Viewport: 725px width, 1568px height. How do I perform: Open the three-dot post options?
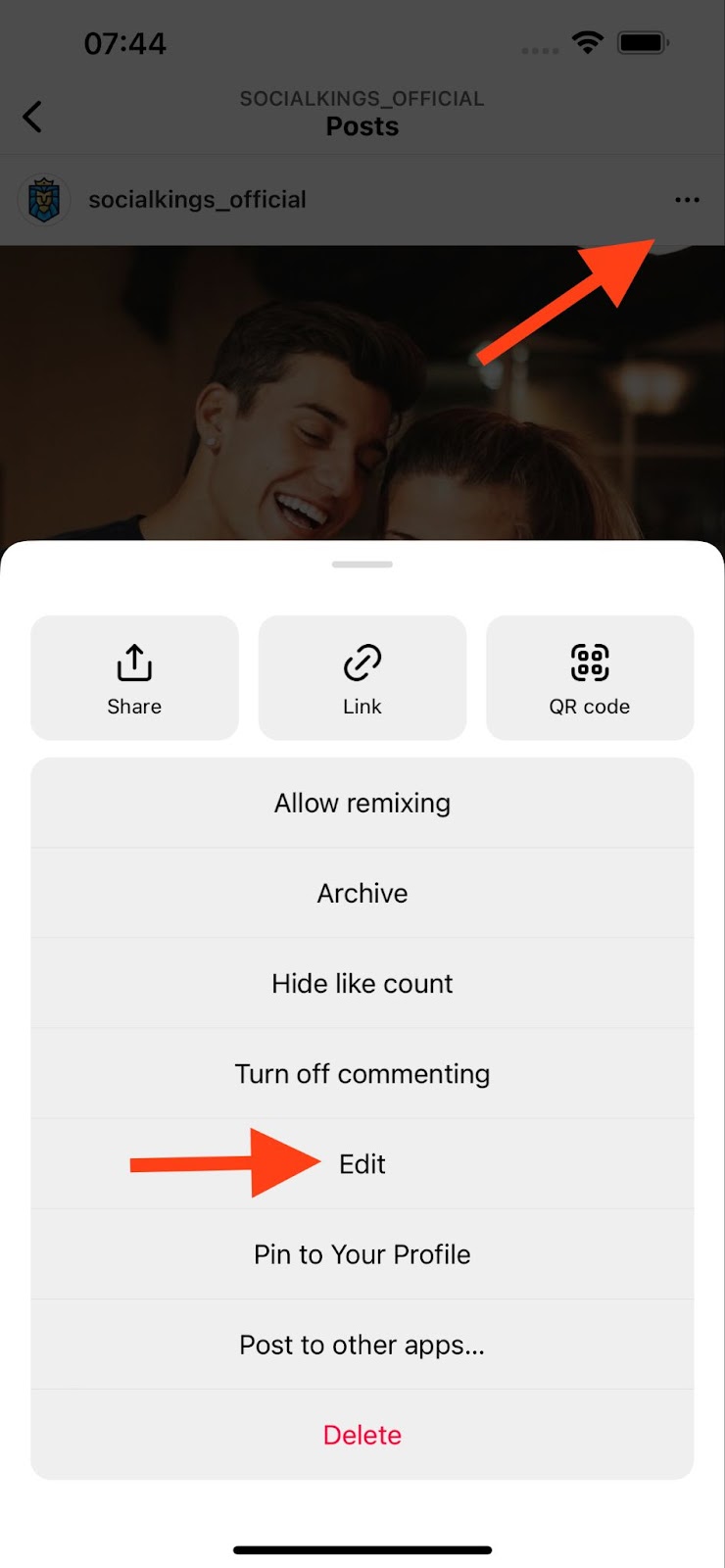pos(687,200)
